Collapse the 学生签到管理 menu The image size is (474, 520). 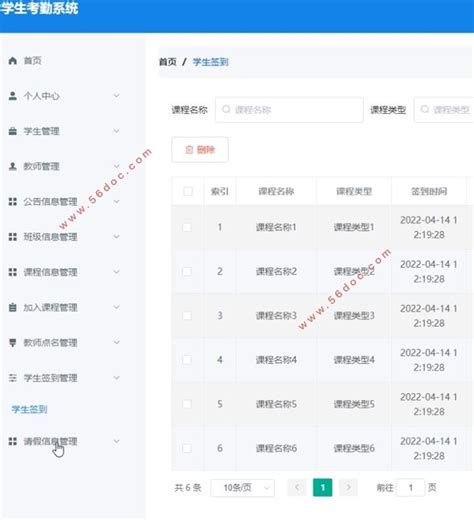pyautogui.click(x=64, y=378)
